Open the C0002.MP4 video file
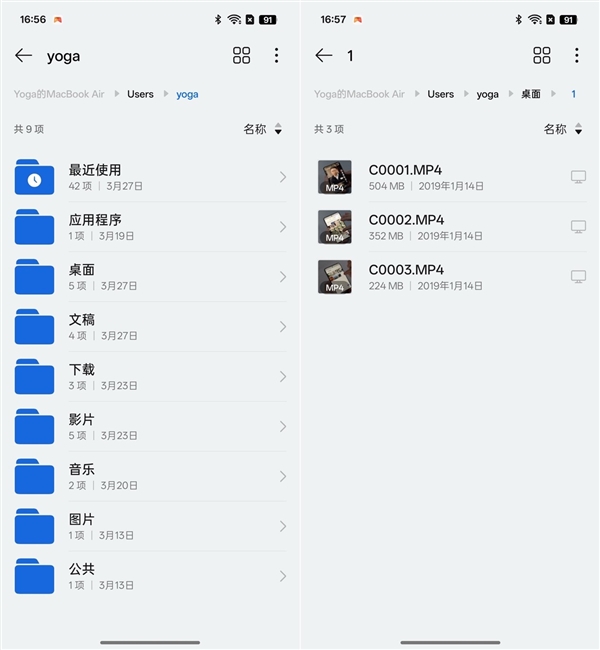Screen dimensions: 600x650 tap(405, 227)
